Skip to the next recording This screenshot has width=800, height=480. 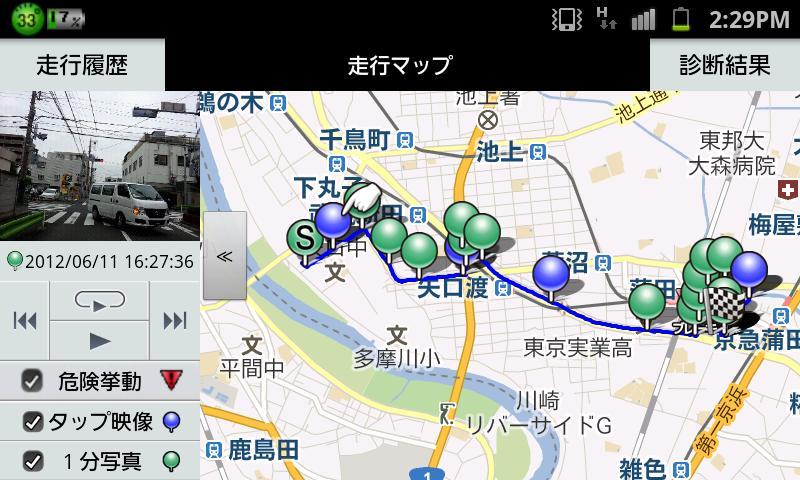(174, 320)
